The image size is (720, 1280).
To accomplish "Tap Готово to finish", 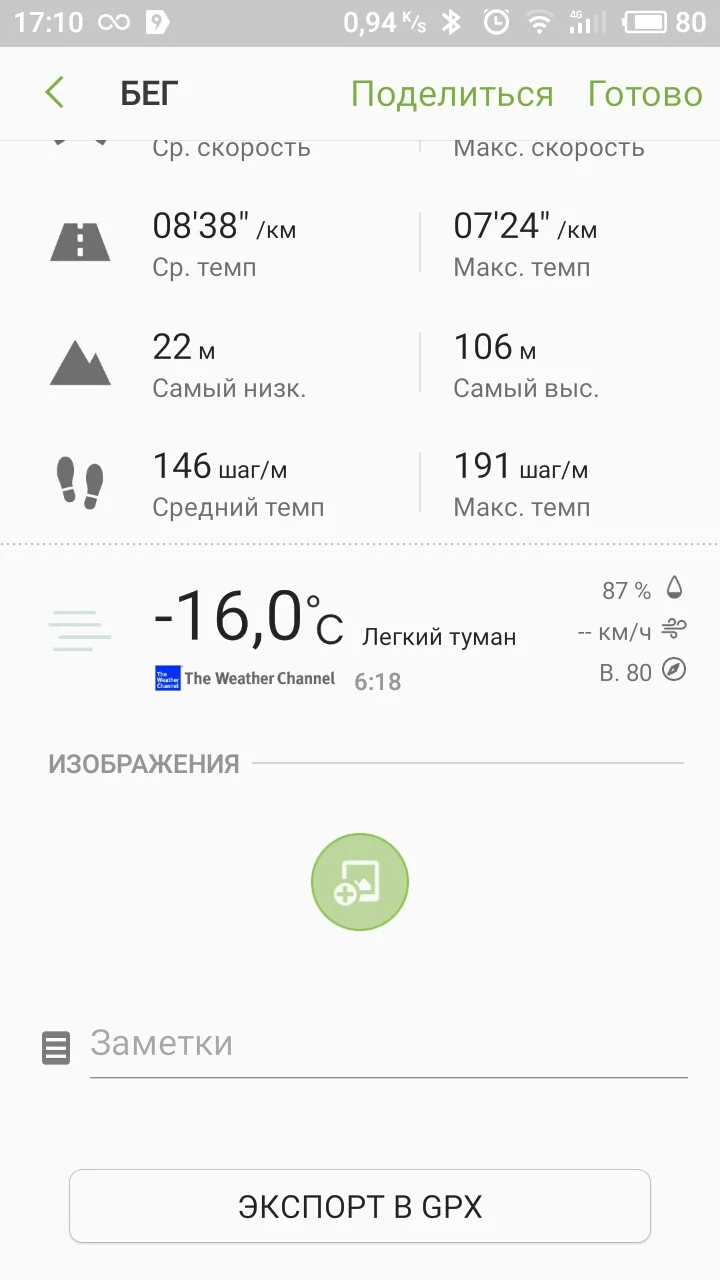I will click(x=645, y=94).
